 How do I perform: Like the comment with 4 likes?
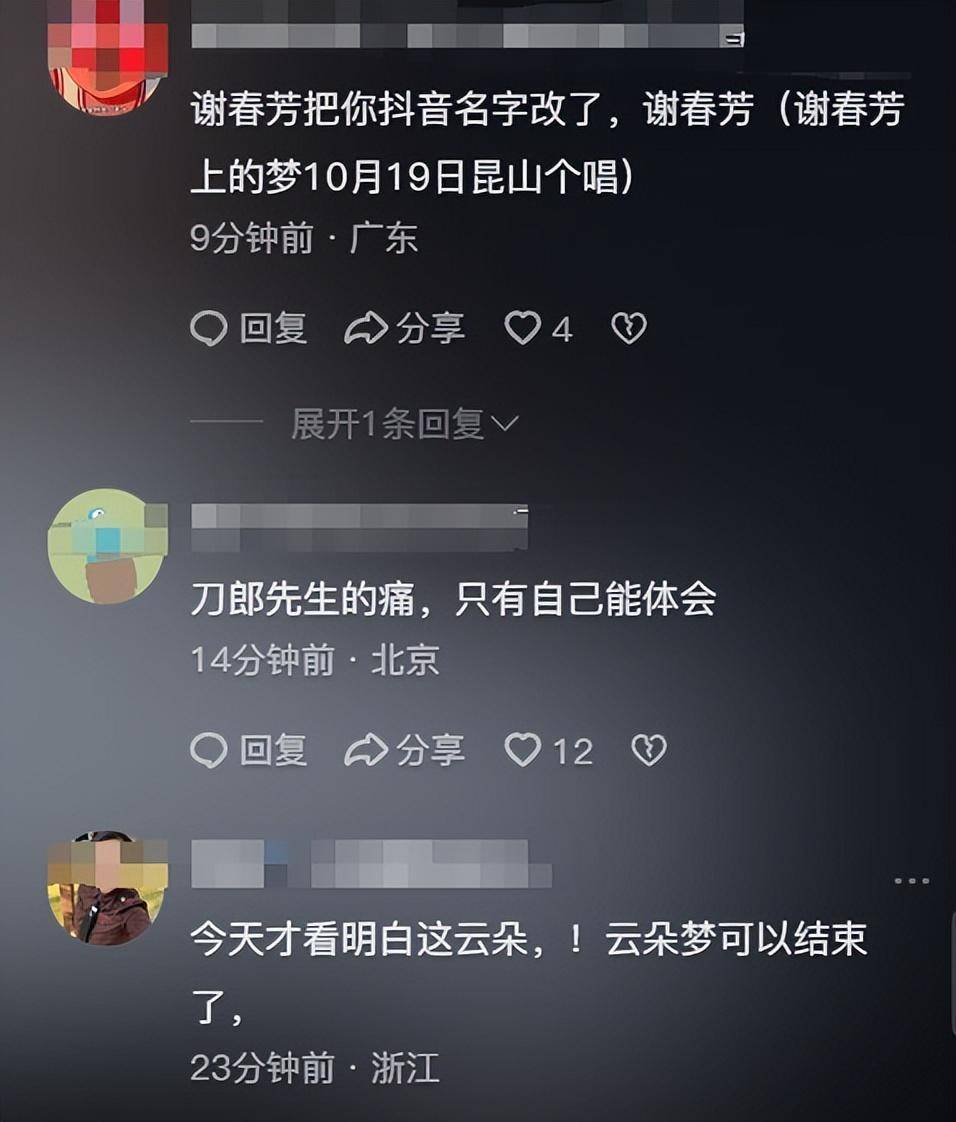[x=523, y=328]
